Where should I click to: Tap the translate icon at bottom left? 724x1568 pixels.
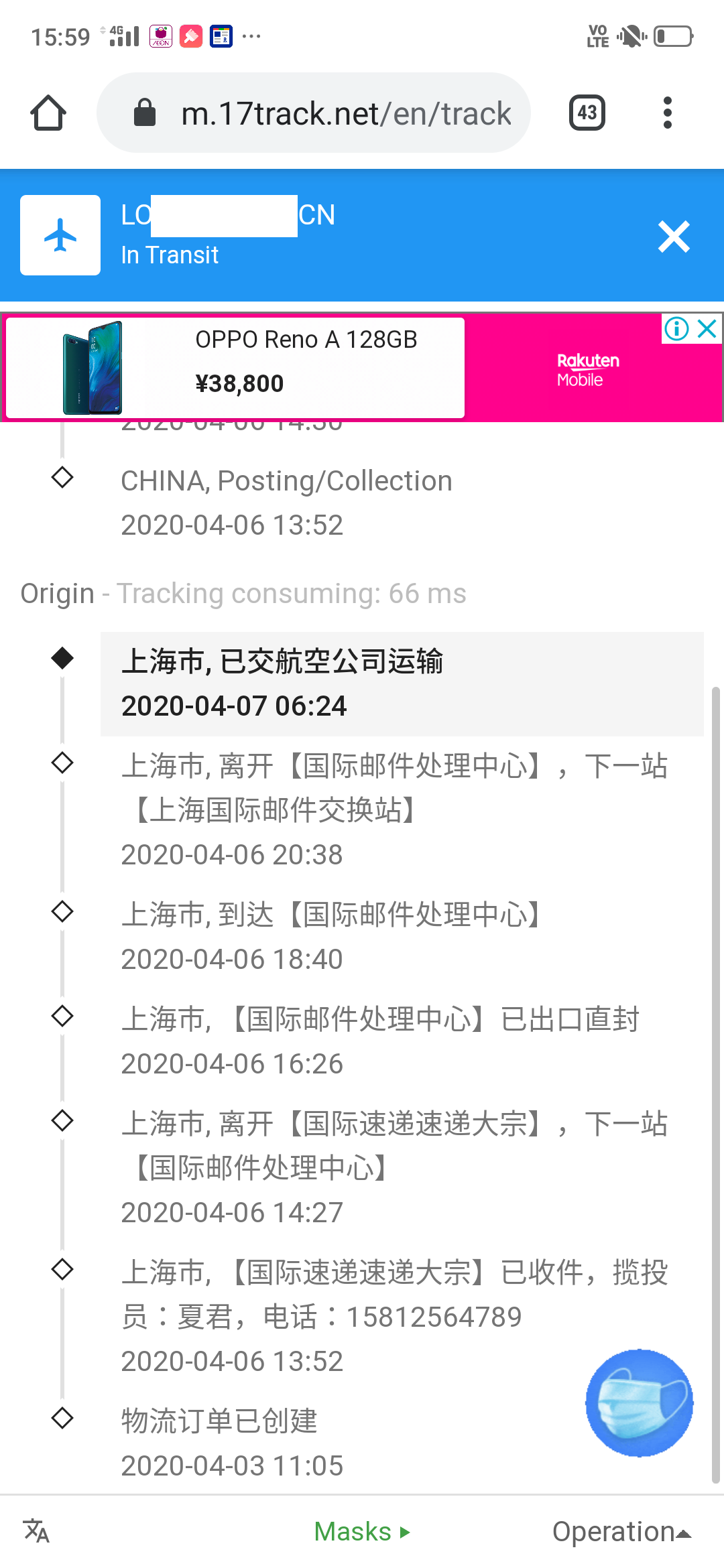click(36, 1531)
